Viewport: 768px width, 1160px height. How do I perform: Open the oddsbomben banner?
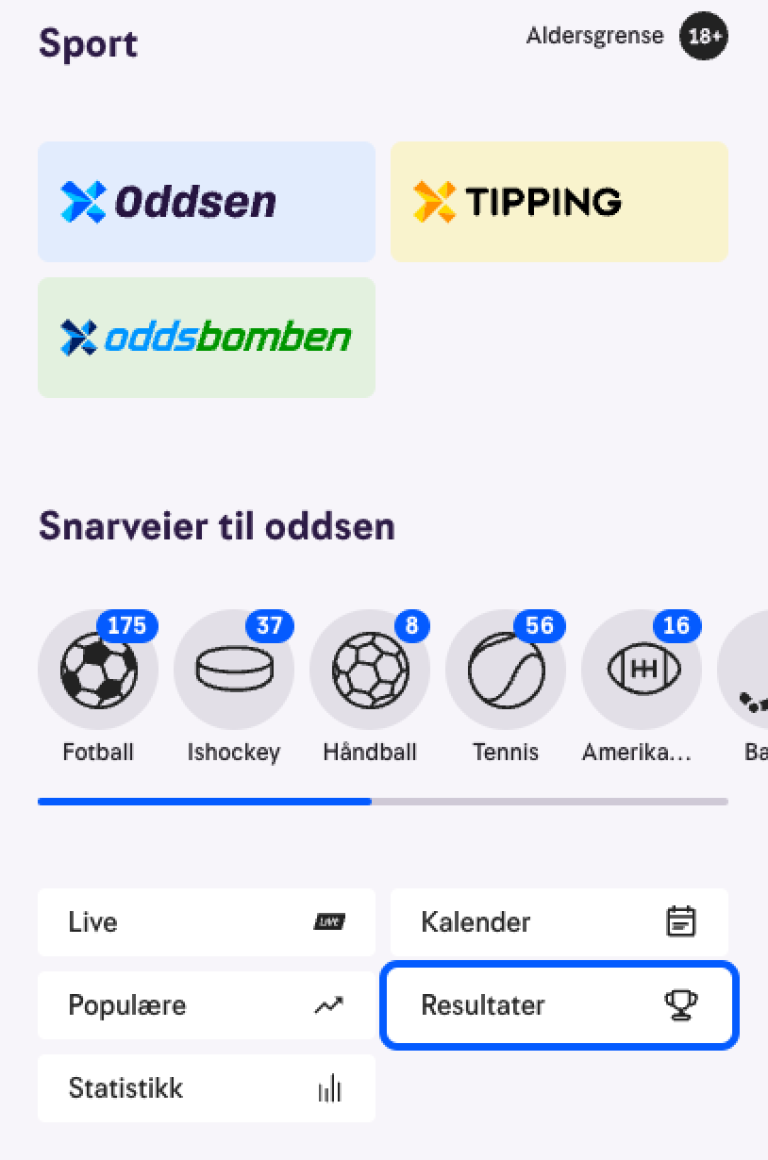click(206, 336)
